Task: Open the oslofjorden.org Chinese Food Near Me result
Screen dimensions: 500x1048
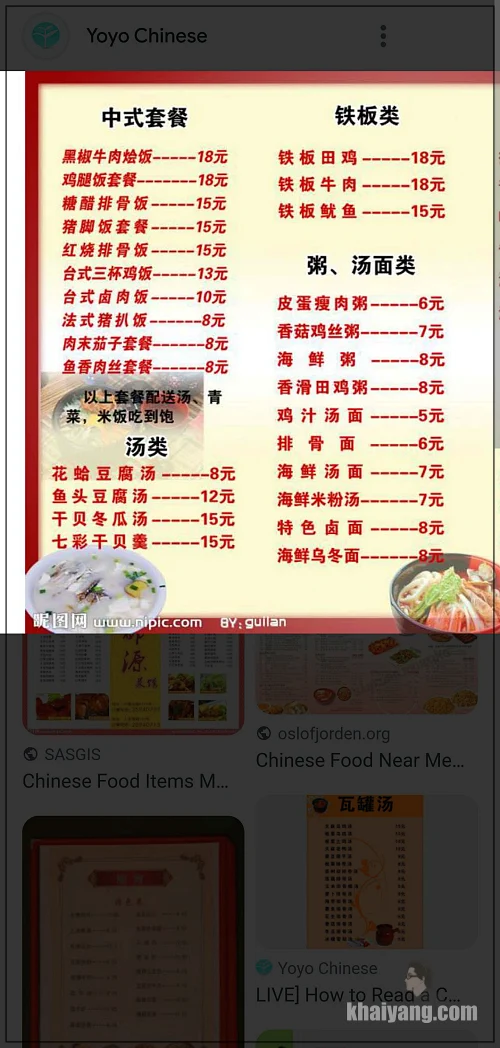Action: pyautogui.click(x=360, y=760)
